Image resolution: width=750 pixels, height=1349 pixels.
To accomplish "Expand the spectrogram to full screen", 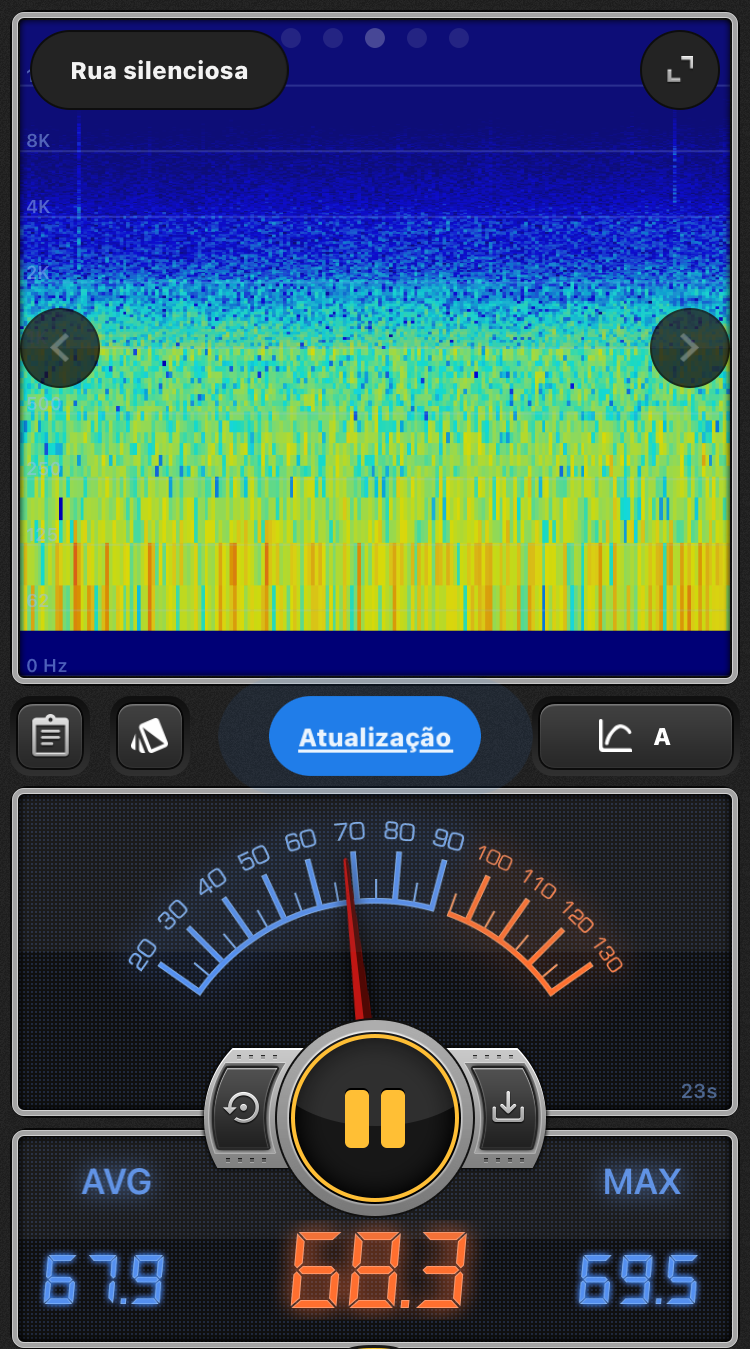I will (x=680, y=70).
